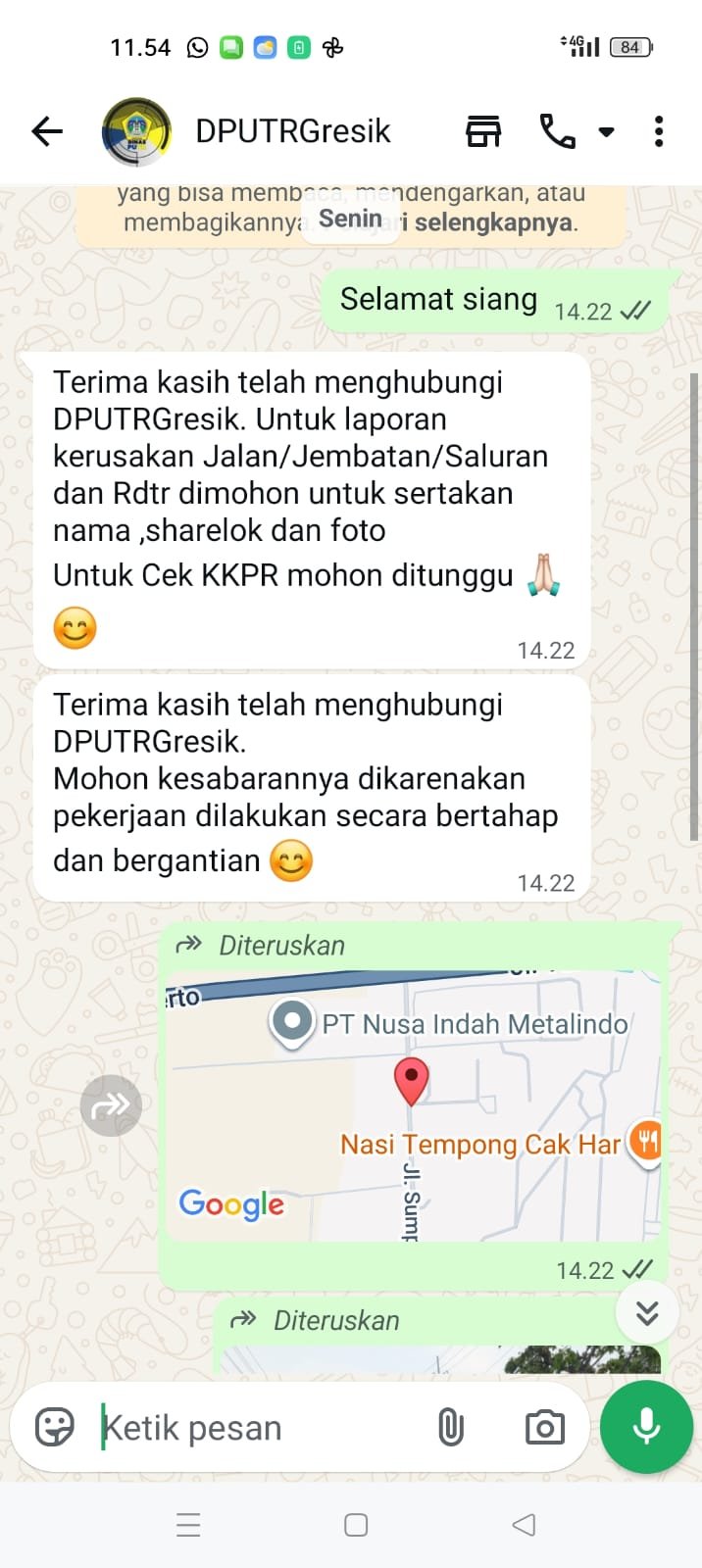Open the camera to send a photo
Image resolution: width=702 pixels, height=1568 pixels.
(544, 1428)
